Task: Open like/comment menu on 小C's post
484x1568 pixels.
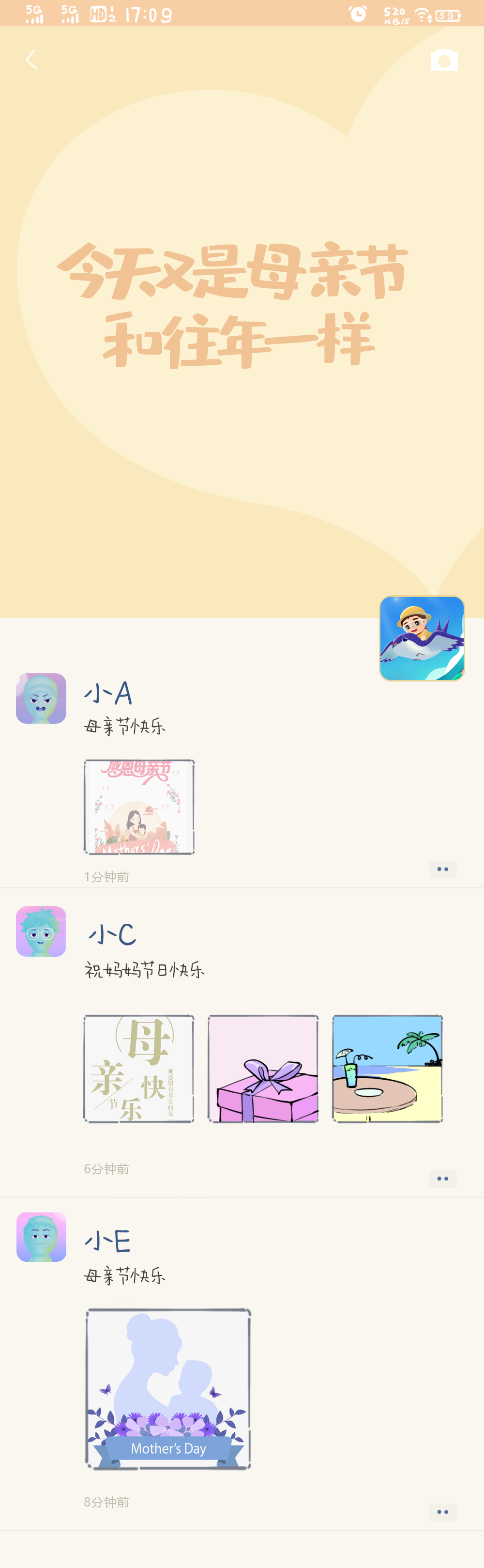Action: click(442, 1179)
